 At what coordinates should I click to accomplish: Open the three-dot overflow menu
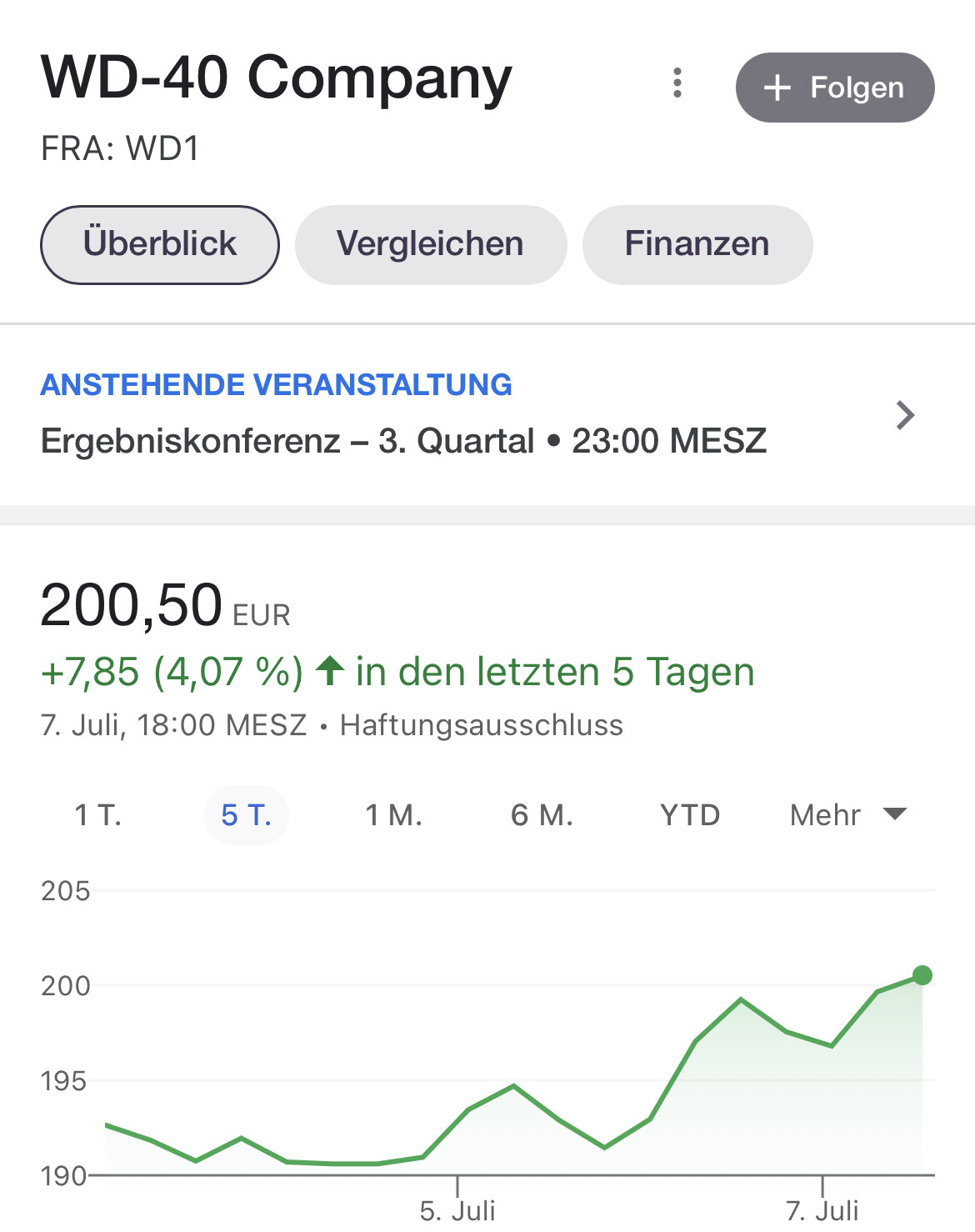pyautogui.click(x=677, y=83)
